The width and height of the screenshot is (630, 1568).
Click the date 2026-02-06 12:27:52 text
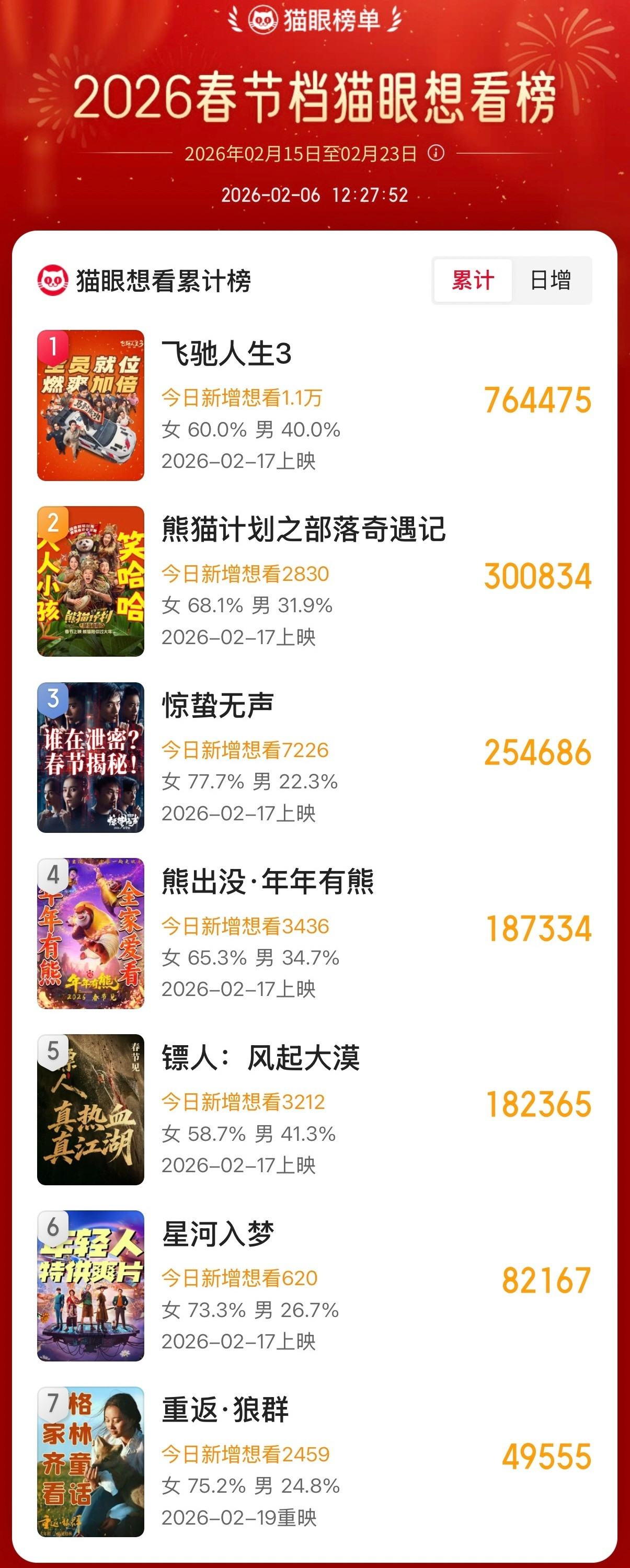(x=315, y=195)
